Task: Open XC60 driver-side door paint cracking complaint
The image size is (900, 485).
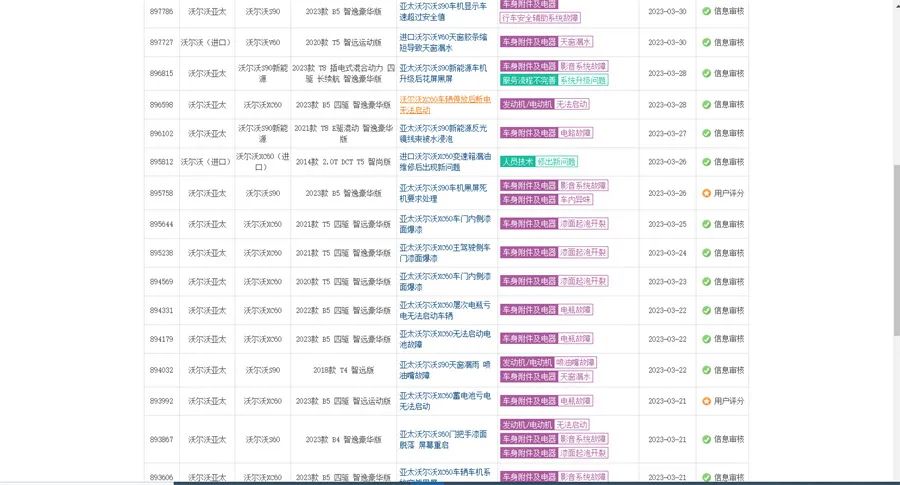Action: [x=445, y=252]
